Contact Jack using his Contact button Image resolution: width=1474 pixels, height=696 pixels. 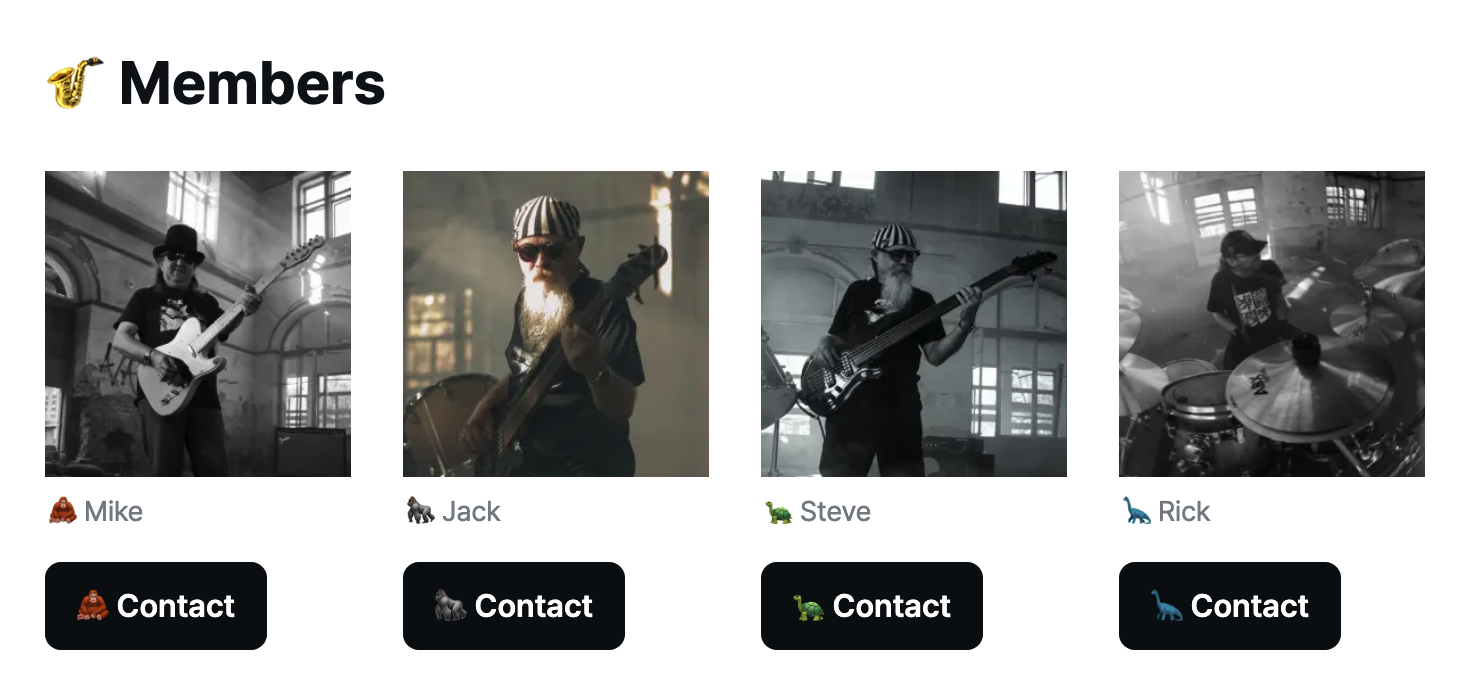coord(514,606)
